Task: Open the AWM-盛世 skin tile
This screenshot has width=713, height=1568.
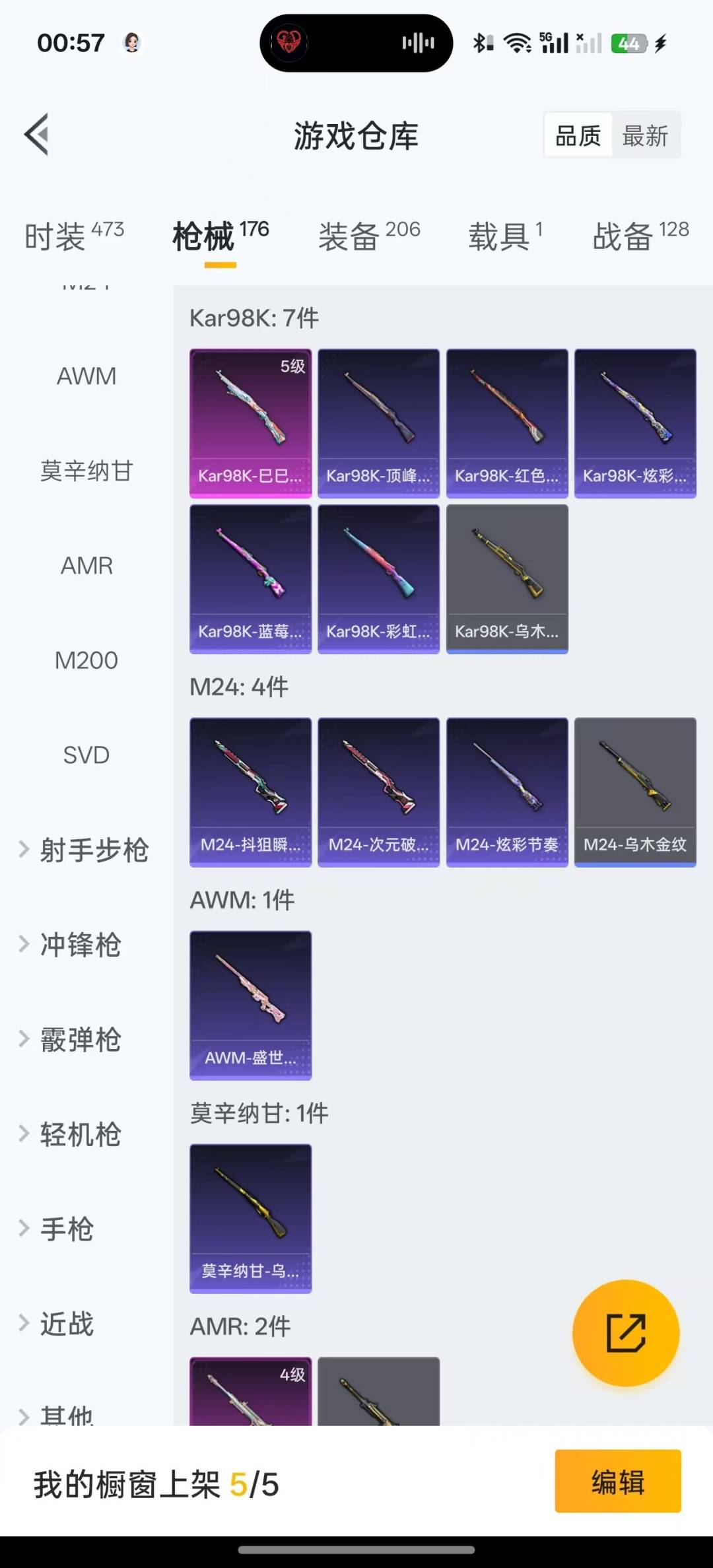Action: tap(250, 1005)
